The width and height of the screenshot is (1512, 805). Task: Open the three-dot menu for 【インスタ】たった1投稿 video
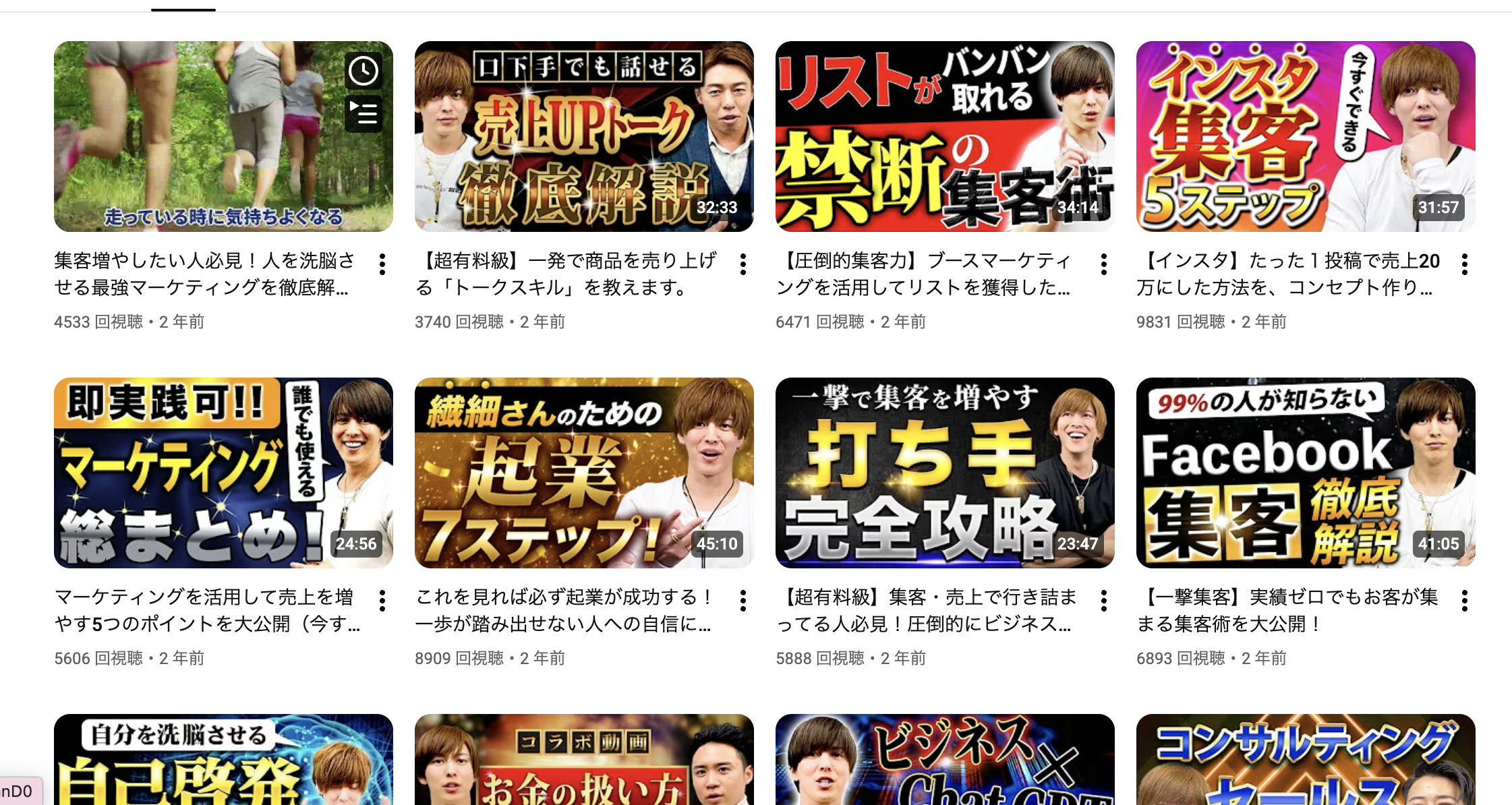click(x=1465, y=264)
